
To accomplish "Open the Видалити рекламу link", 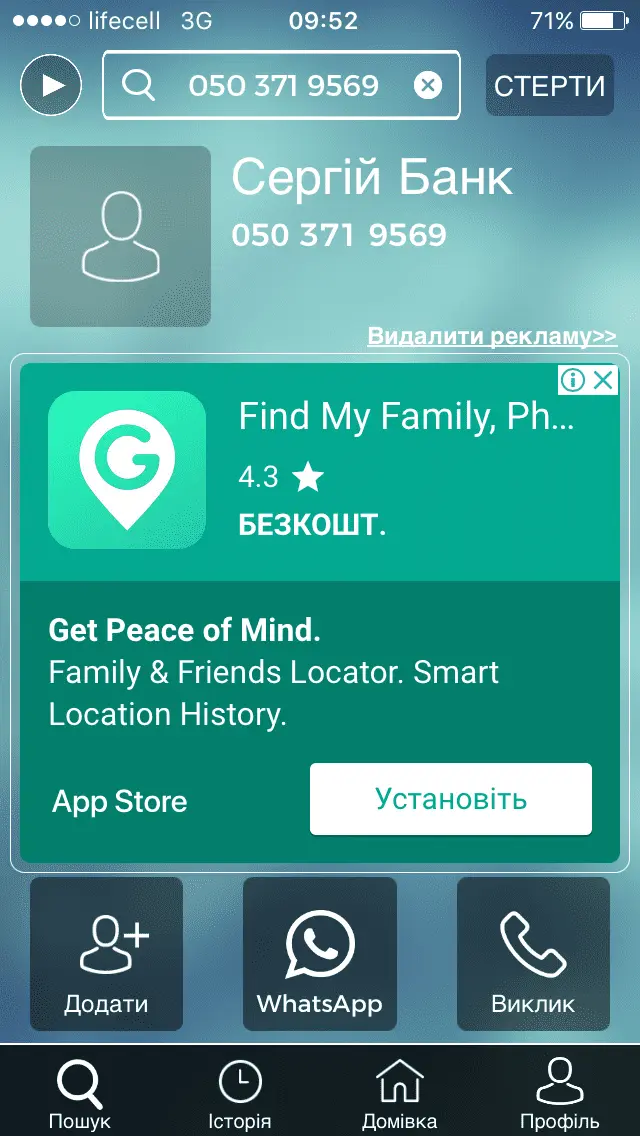I will 492,336.
